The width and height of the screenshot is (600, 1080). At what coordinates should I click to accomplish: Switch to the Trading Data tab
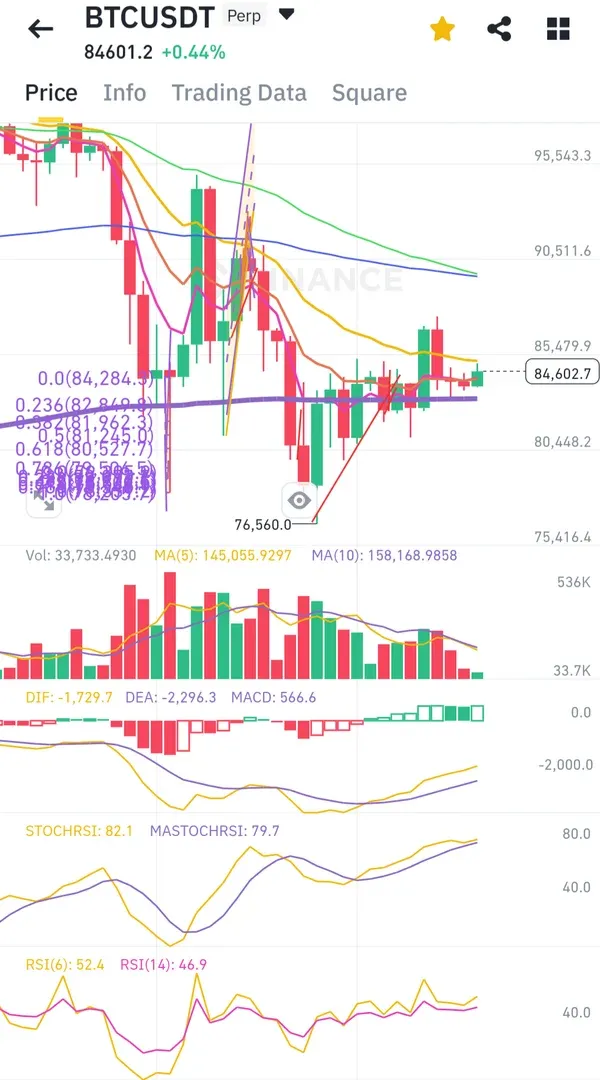coord(238,93)
